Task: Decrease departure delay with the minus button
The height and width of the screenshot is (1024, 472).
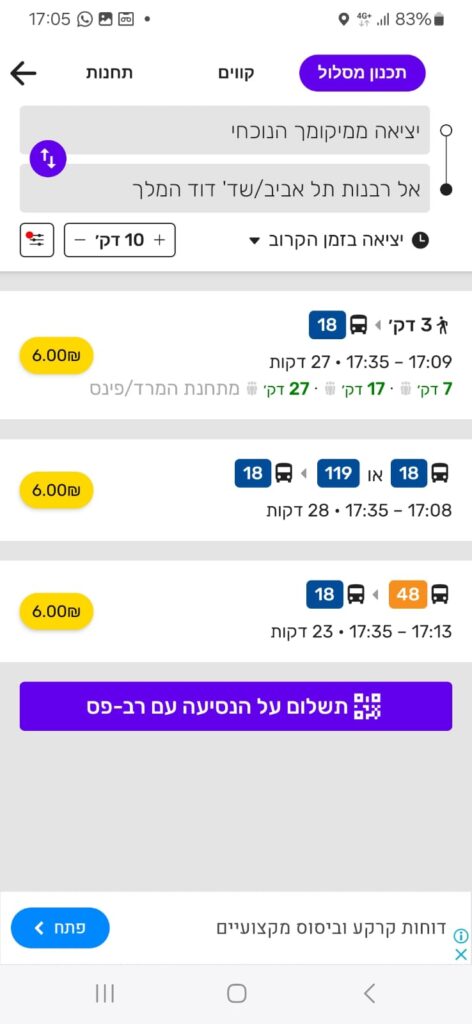Action: [x=80, y=240]
